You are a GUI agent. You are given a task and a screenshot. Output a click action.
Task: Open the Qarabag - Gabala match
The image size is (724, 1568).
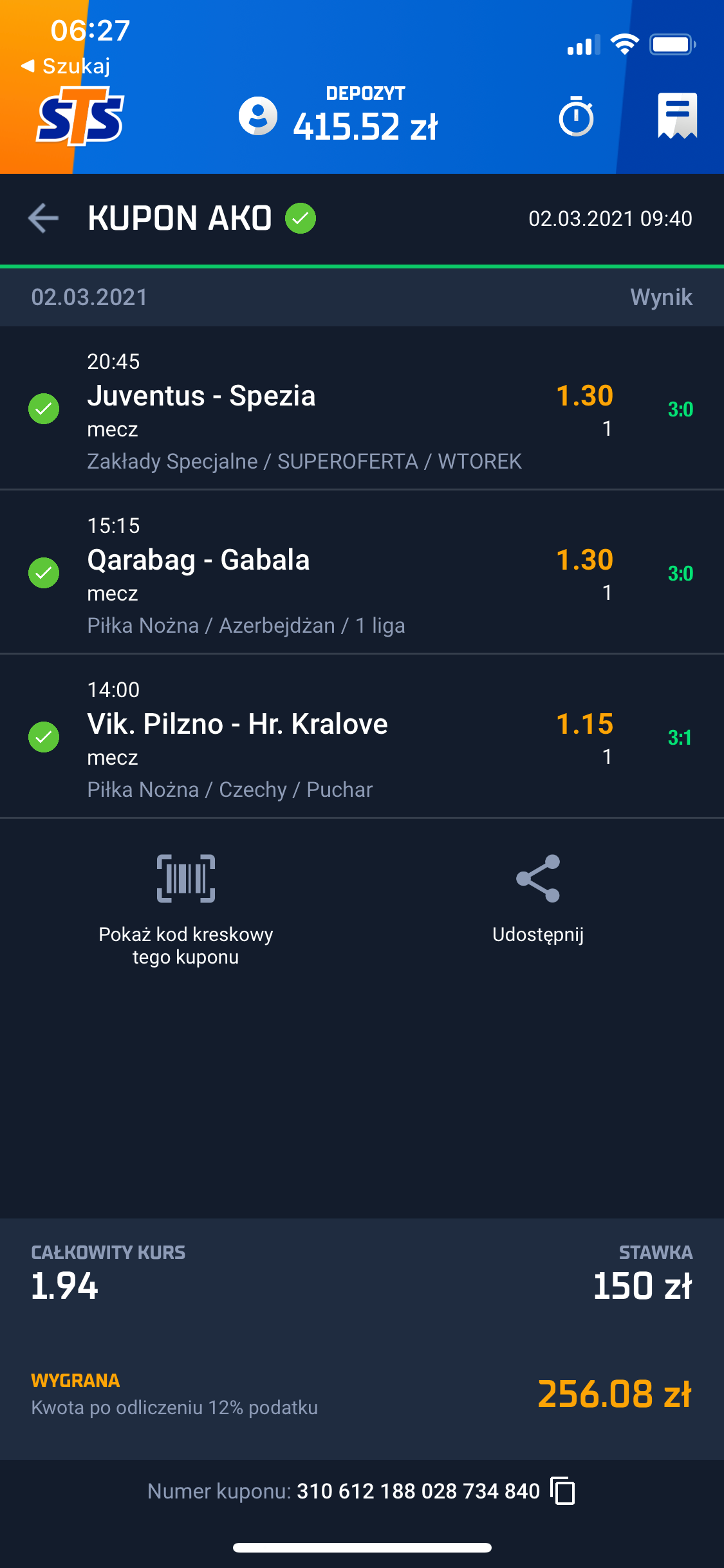point(198,560)
